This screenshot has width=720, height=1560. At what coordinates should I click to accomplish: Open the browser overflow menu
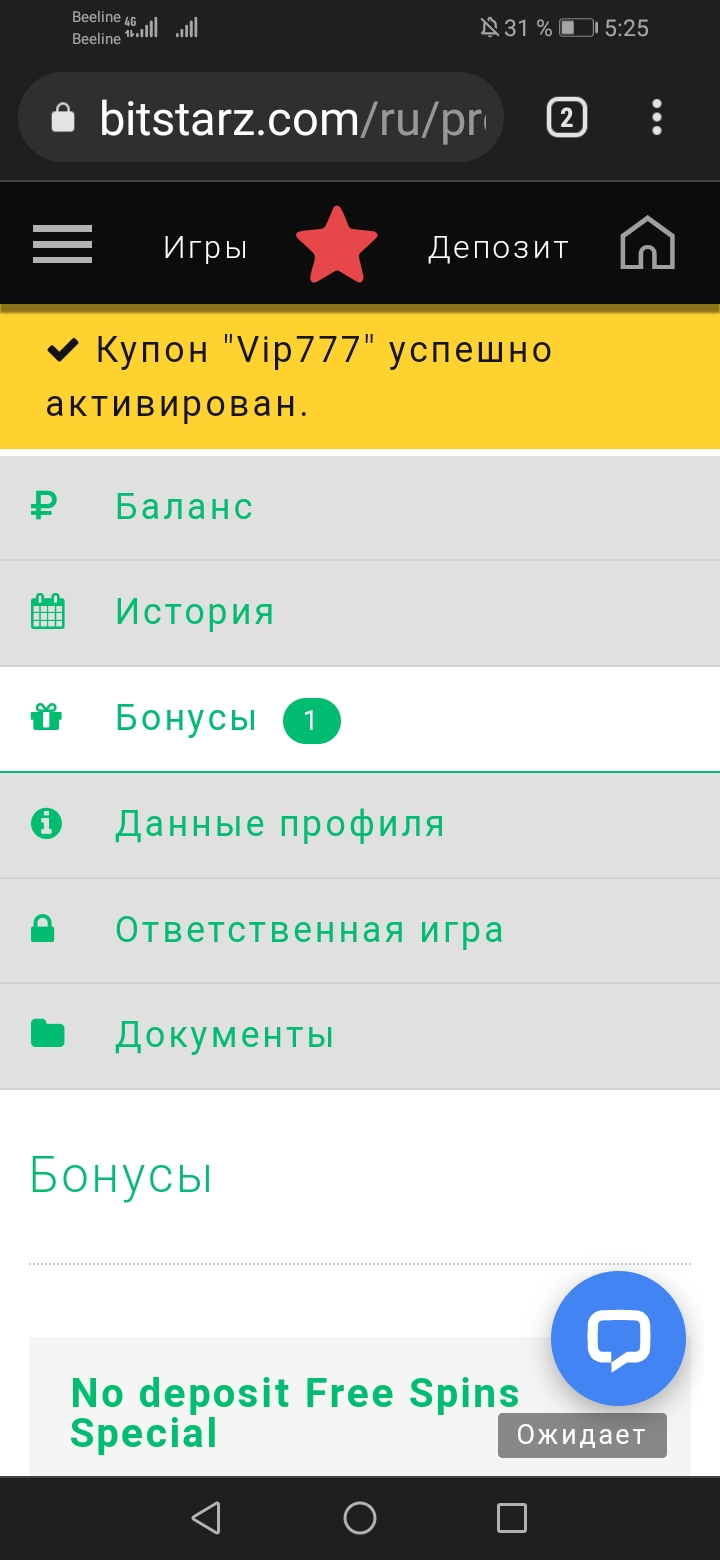pyautogui.click(x=656, y=119)
